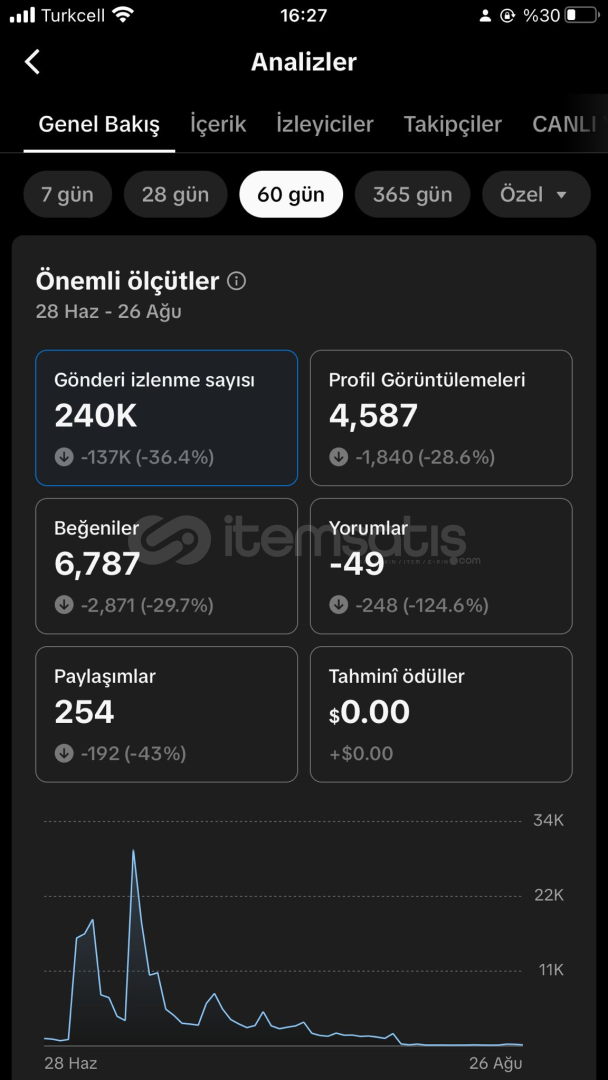
Task: Select the 28 gün time range
Action: [x=176, y=194]
